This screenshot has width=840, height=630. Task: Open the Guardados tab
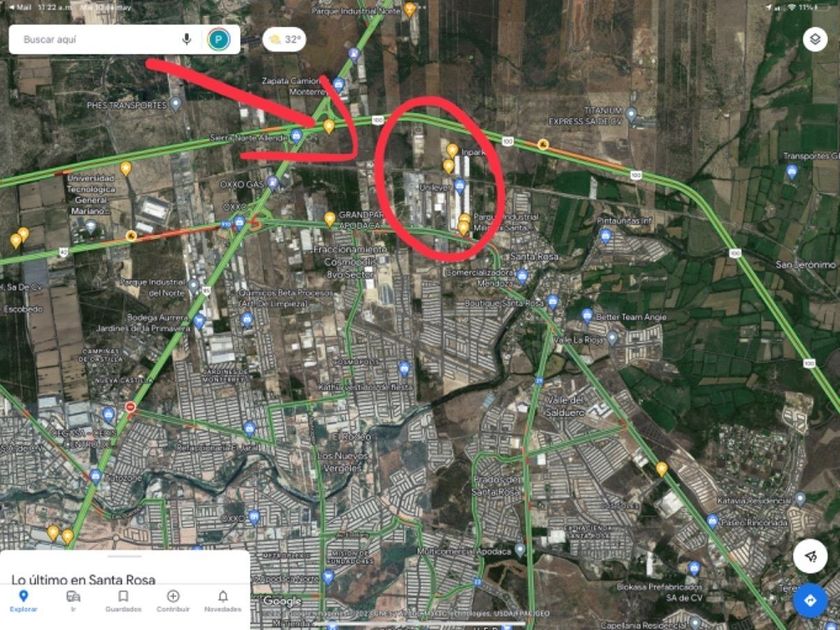coord(123,601)
